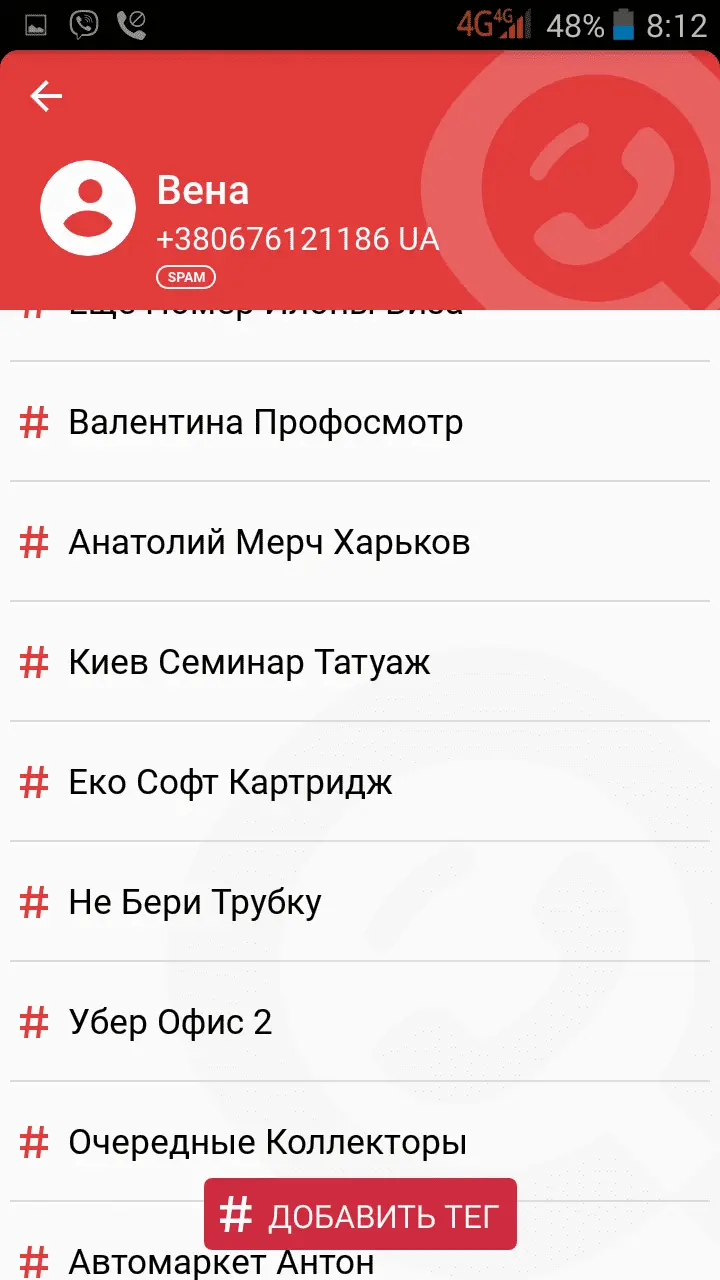Select the Очередные Коллекторы tag

(x=267, y=1142)
